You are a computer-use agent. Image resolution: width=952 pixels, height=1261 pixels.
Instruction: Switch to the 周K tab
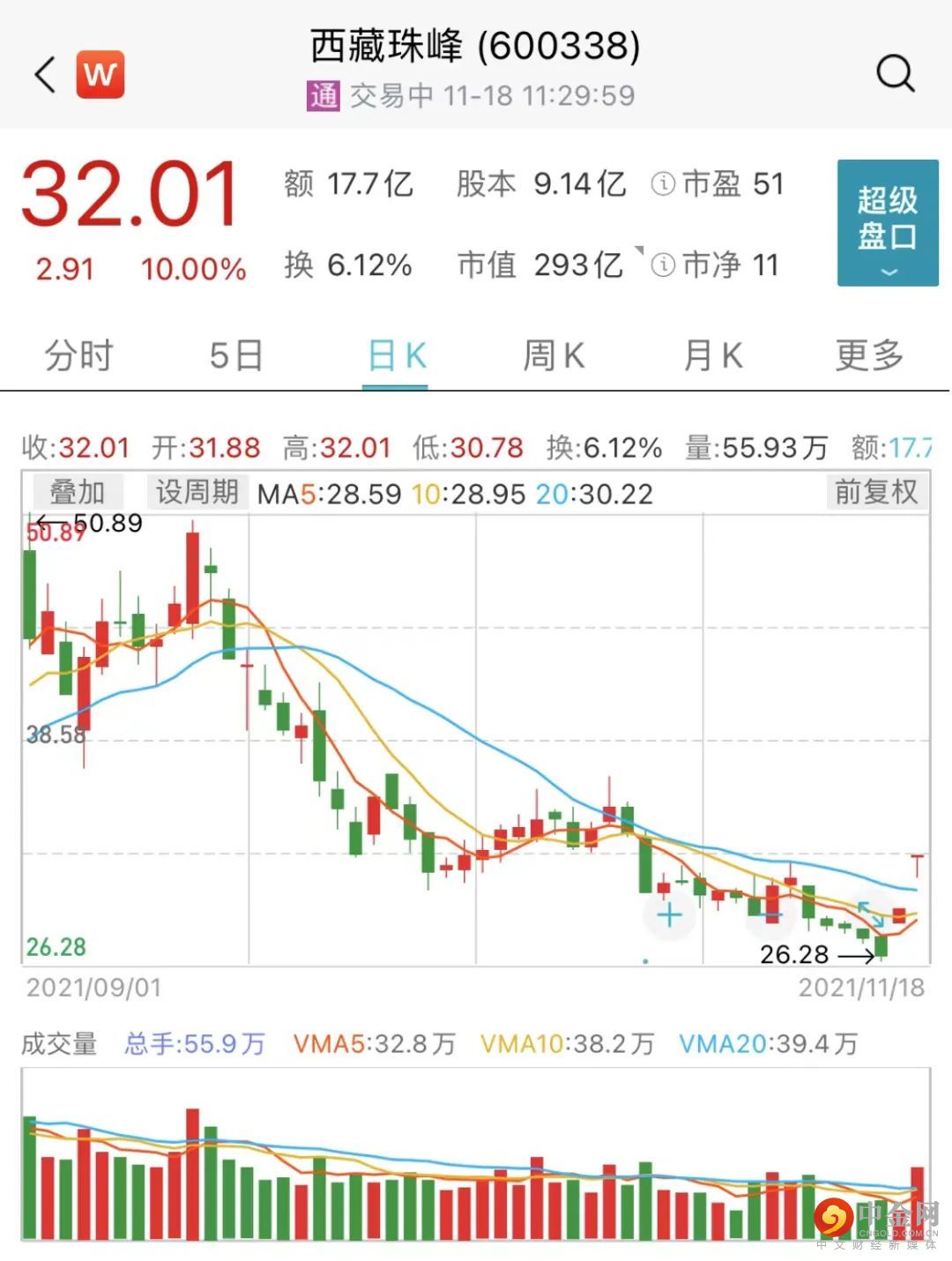(x=554, y=356)
